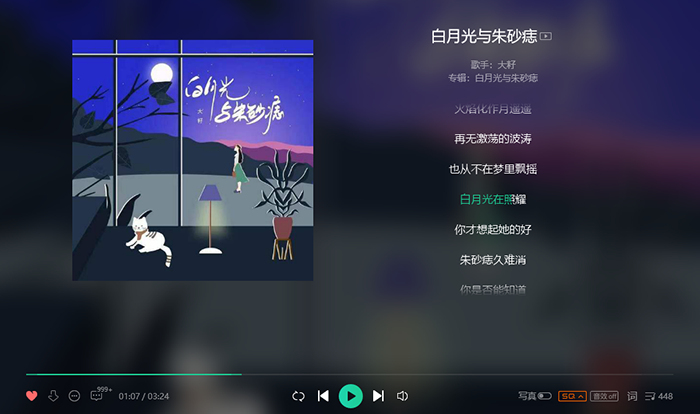Skip to the next track
The image size is (700, 414).
378,396
